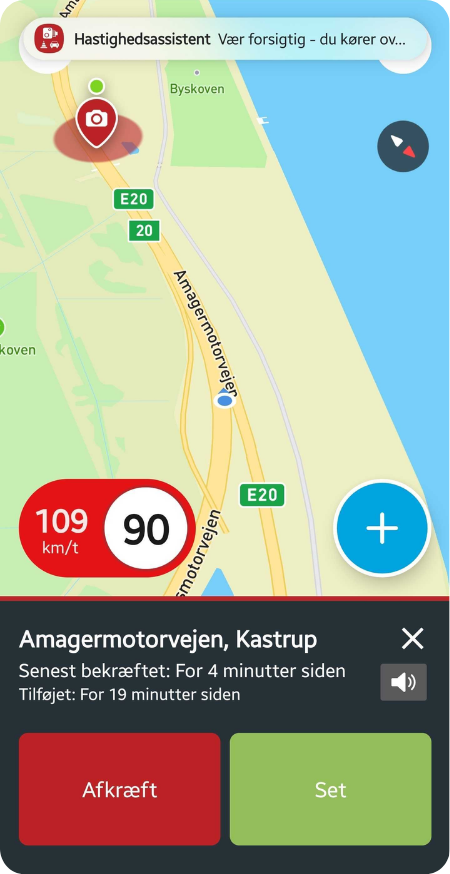Viewport: 450px width, 874px height.
Task: Mute the alert sound via the speaker icon
Action: (404, 682)
